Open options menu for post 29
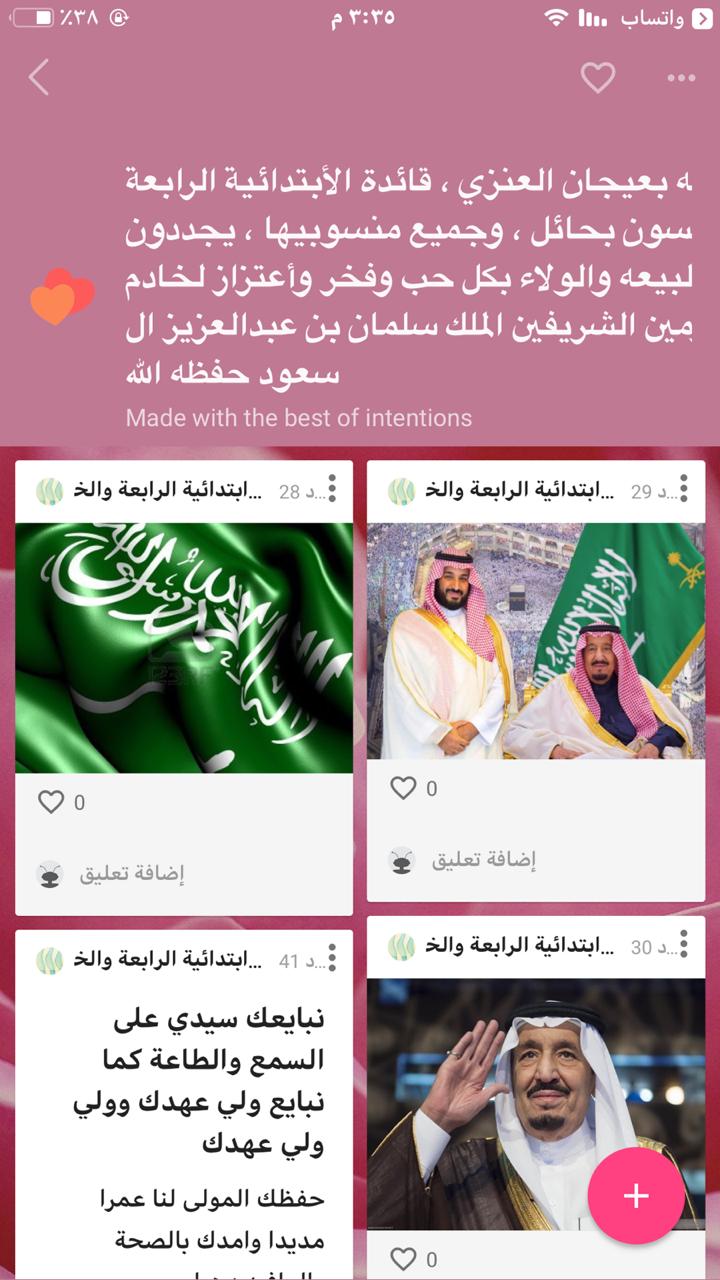720x1280 pixels. point(684,489)
